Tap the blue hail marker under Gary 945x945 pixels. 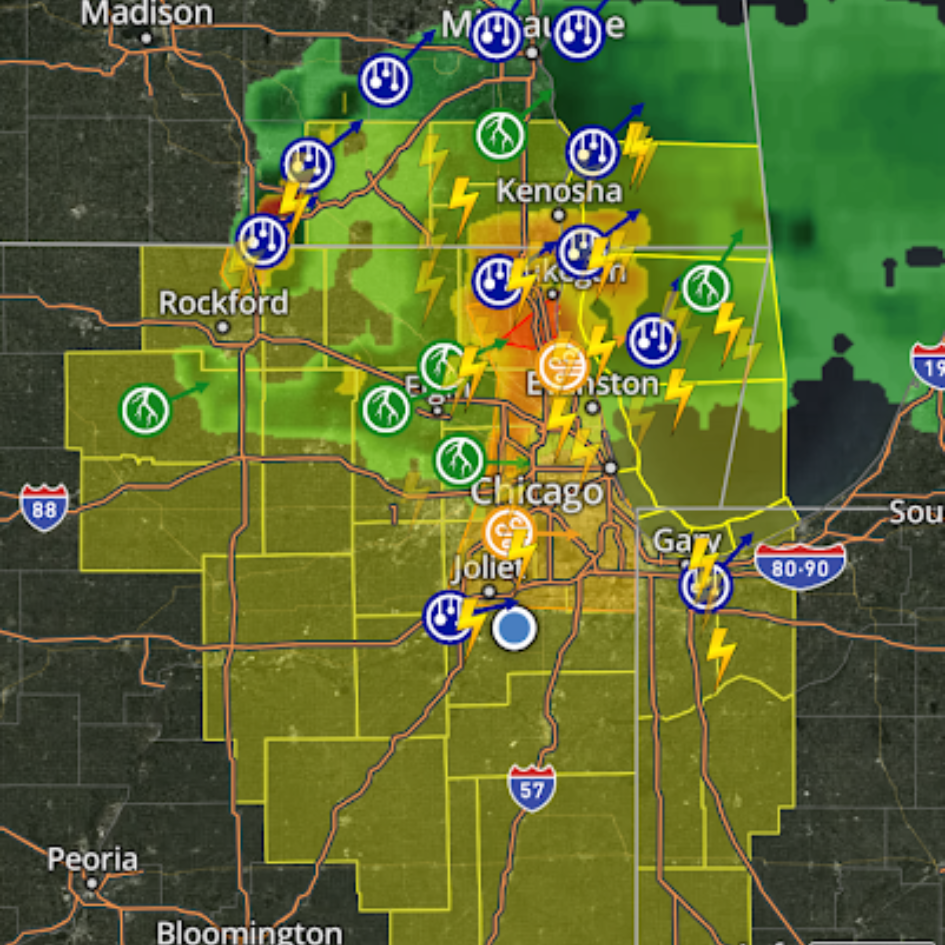click(x=705, y=587)
